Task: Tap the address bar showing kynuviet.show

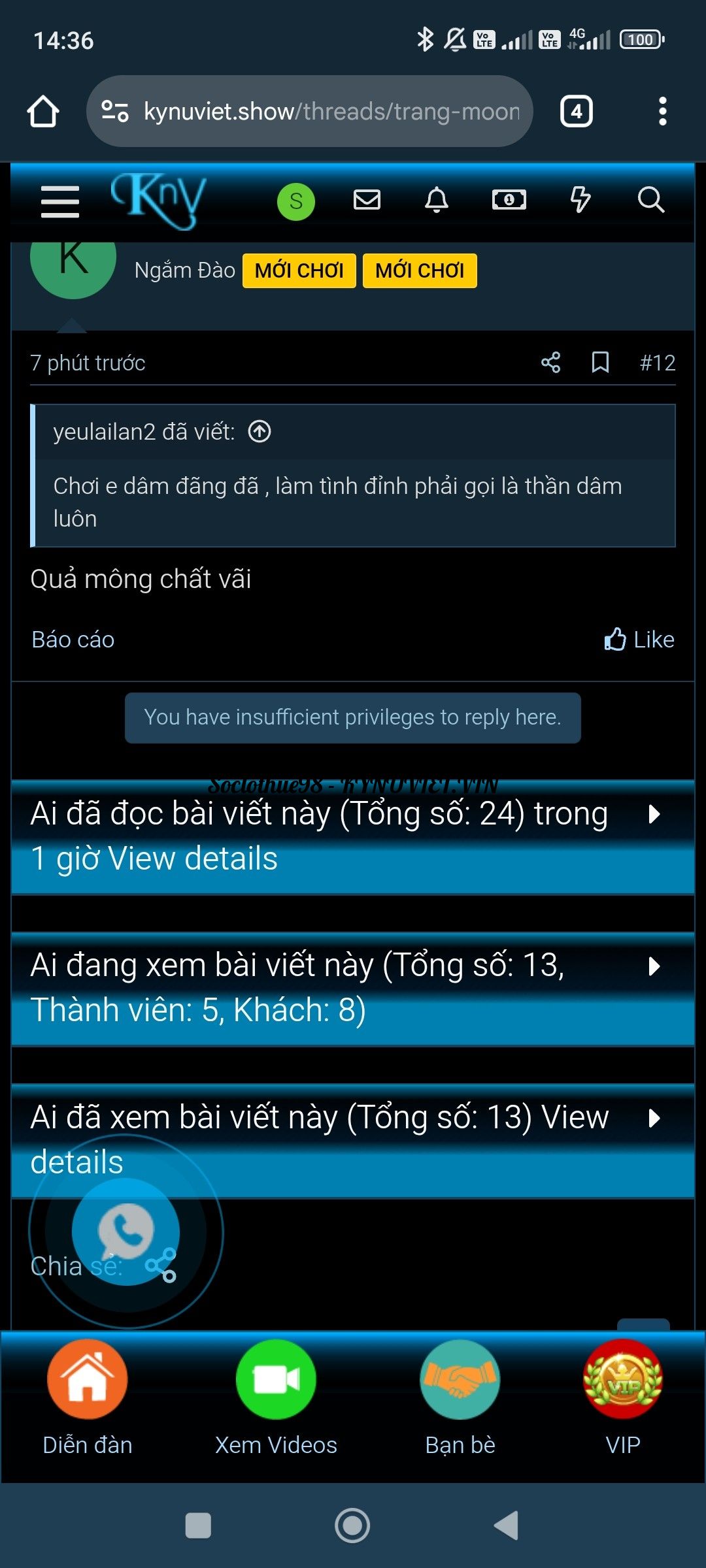Action: pyautogui.click(x=307, y=110)
